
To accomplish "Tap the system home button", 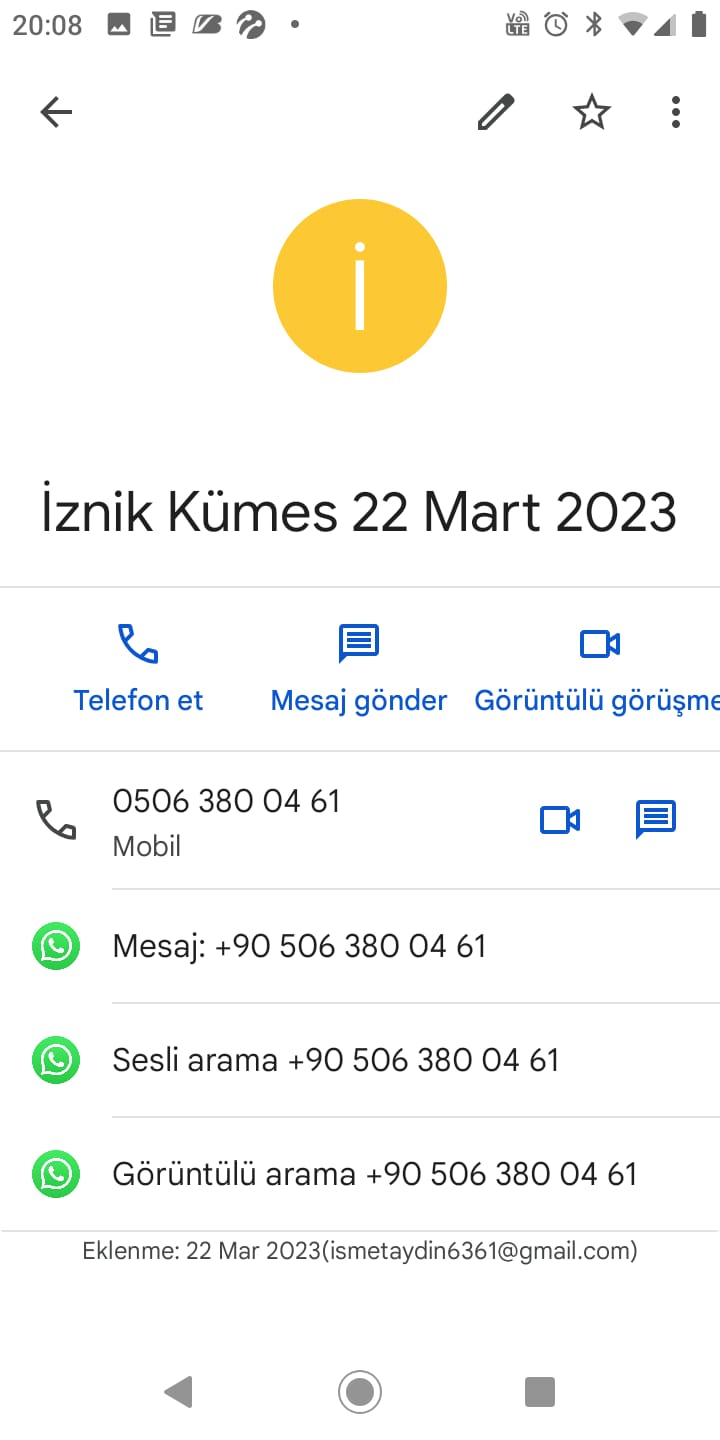I will pyautogui.click(x=360, y=1391).
